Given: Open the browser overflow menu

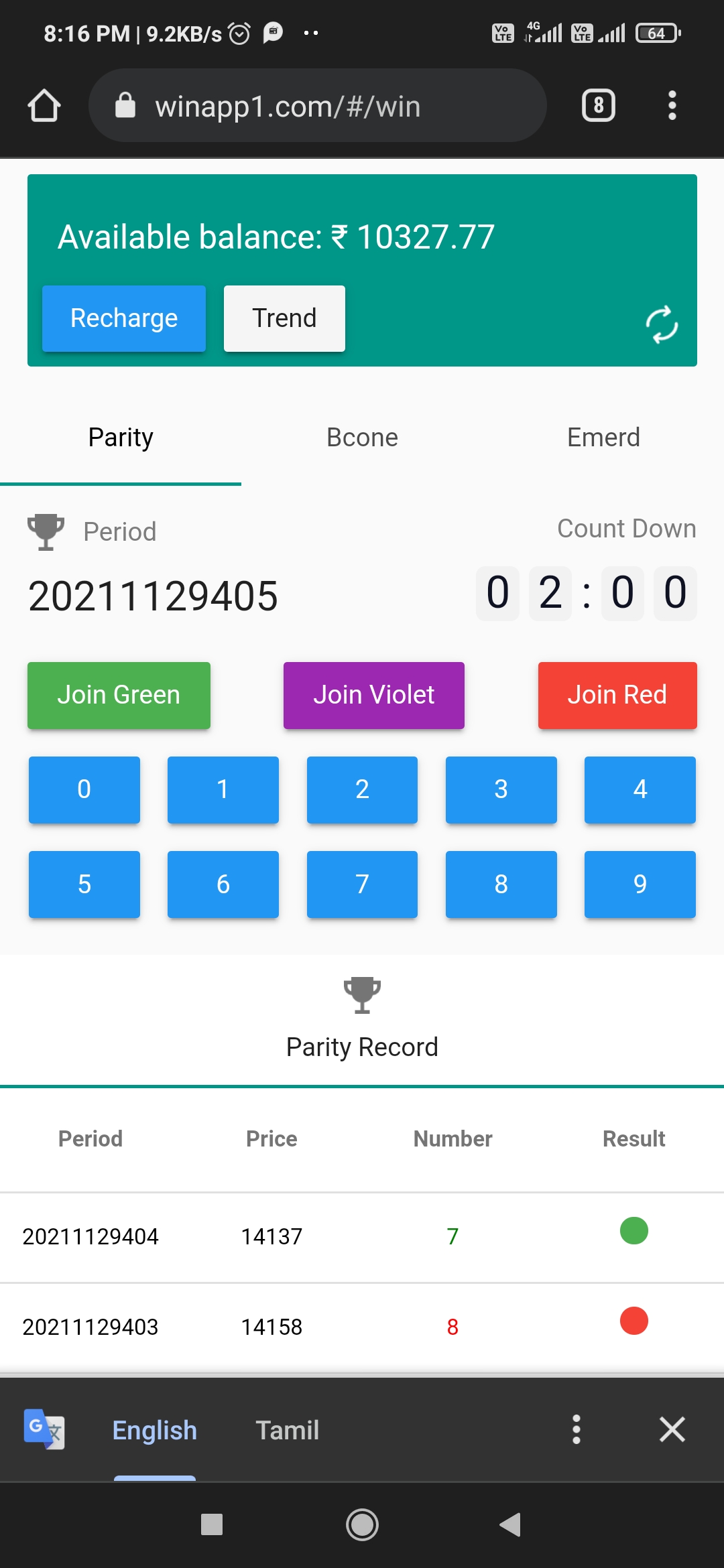Looking at the screenshot, I should click(672, 106).
